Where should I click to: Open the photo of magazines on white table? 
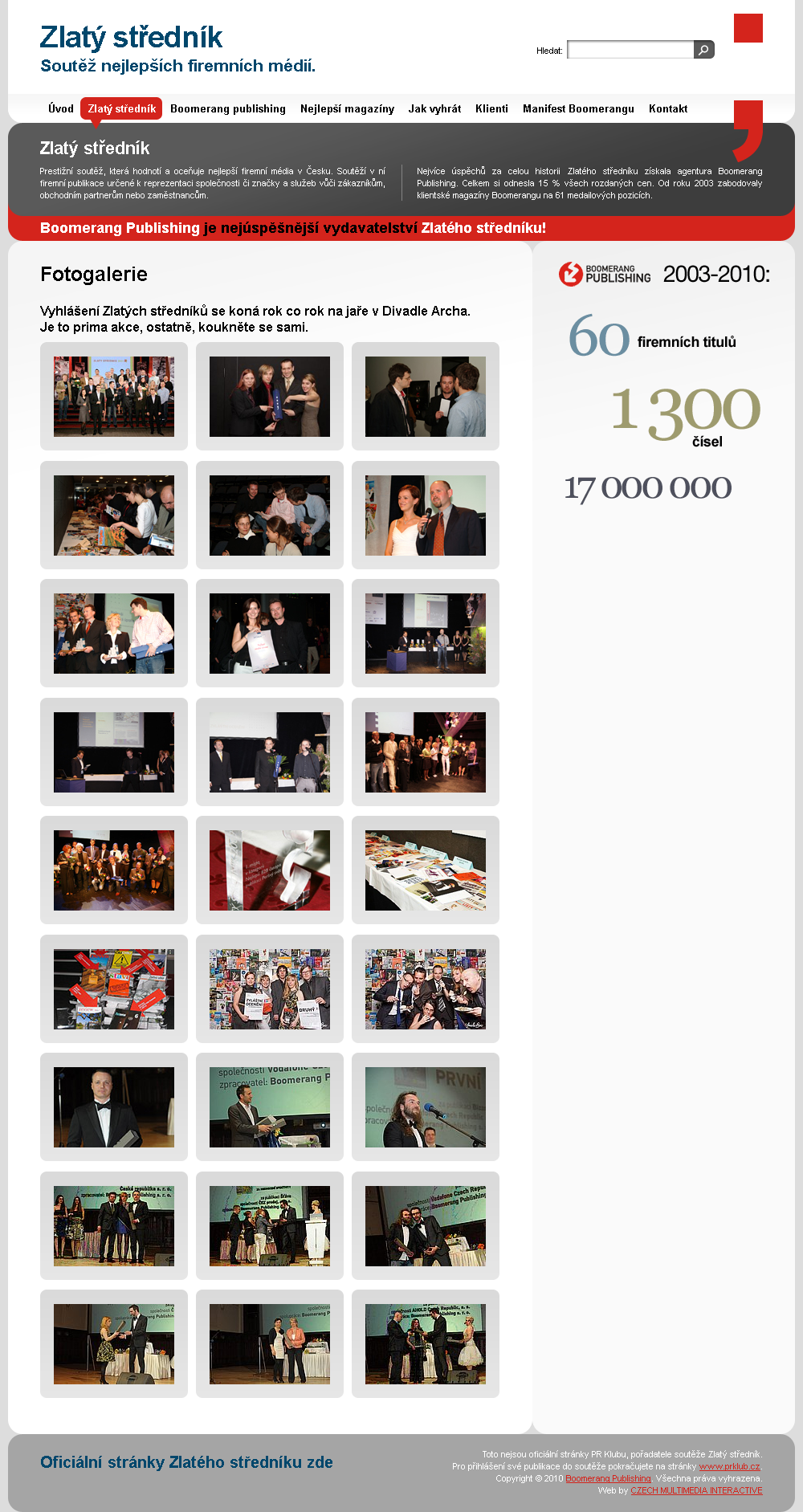(426, 870)
